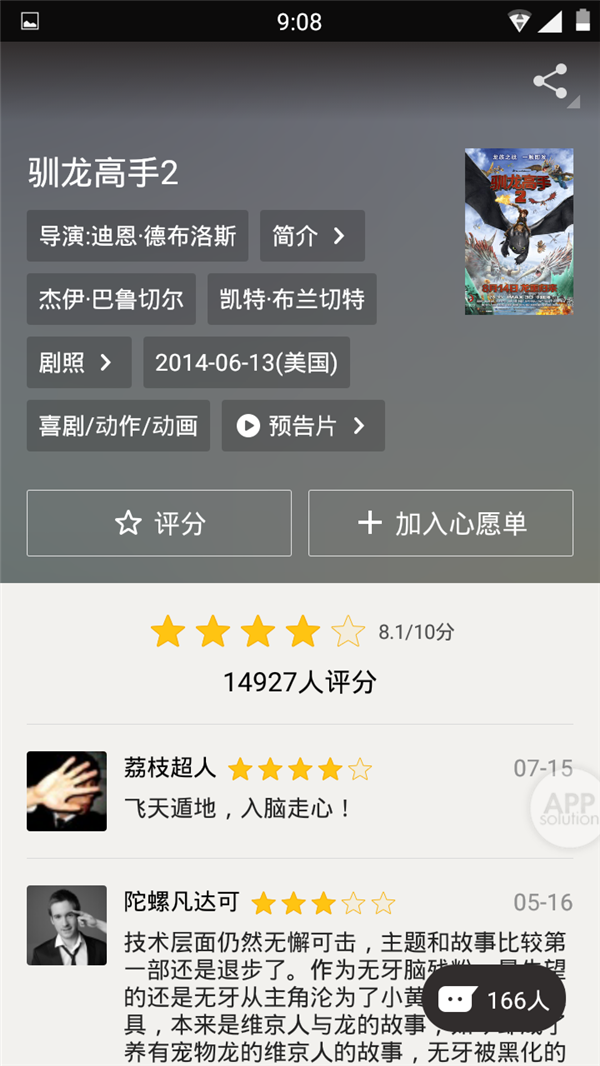Open the 简介 synopsis chip

tap(311, 236)
